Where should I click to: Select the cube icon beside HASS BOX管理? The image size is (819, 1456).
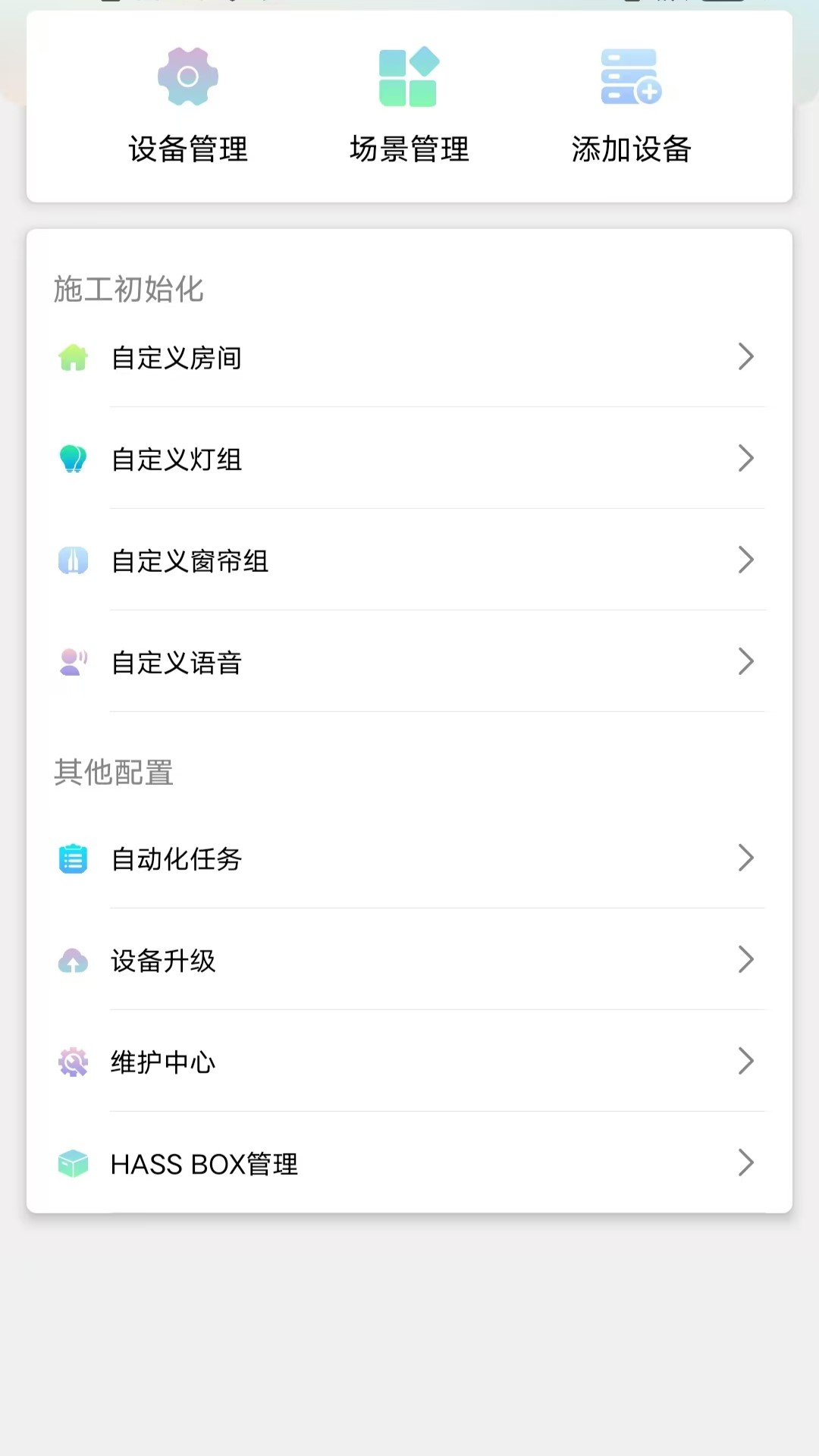click(73, 1163)
